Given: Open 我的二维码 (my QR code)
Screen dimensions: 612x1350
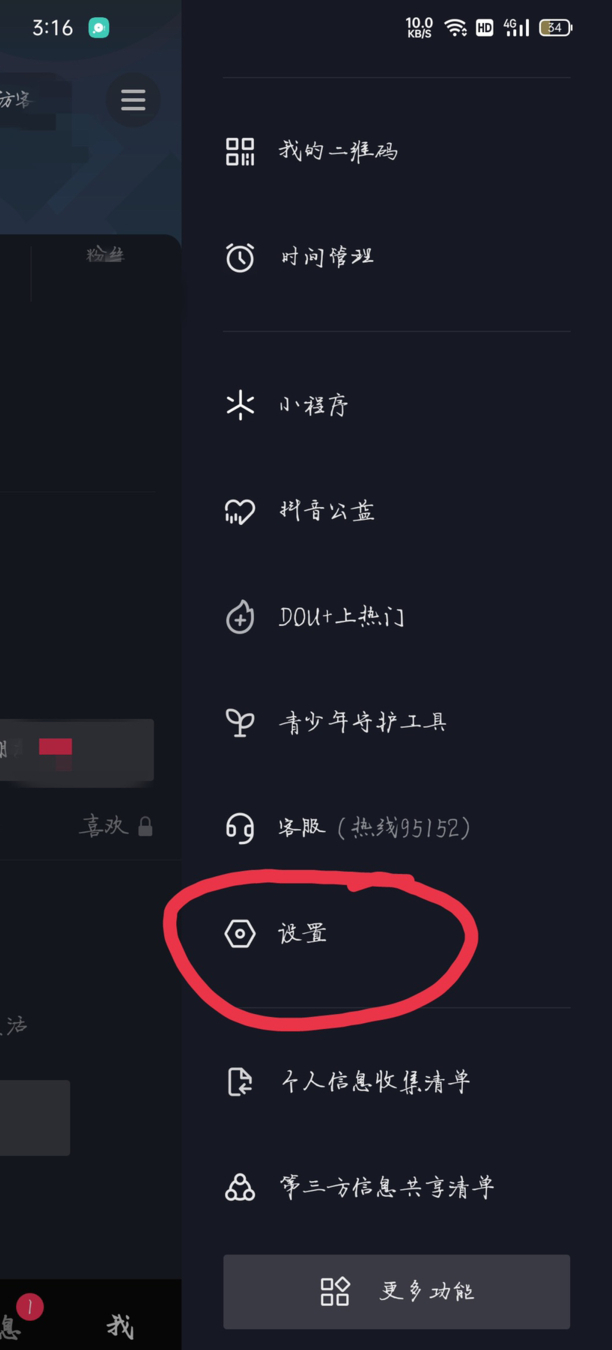Looking at the screenshot, I should tap(396, 151).
